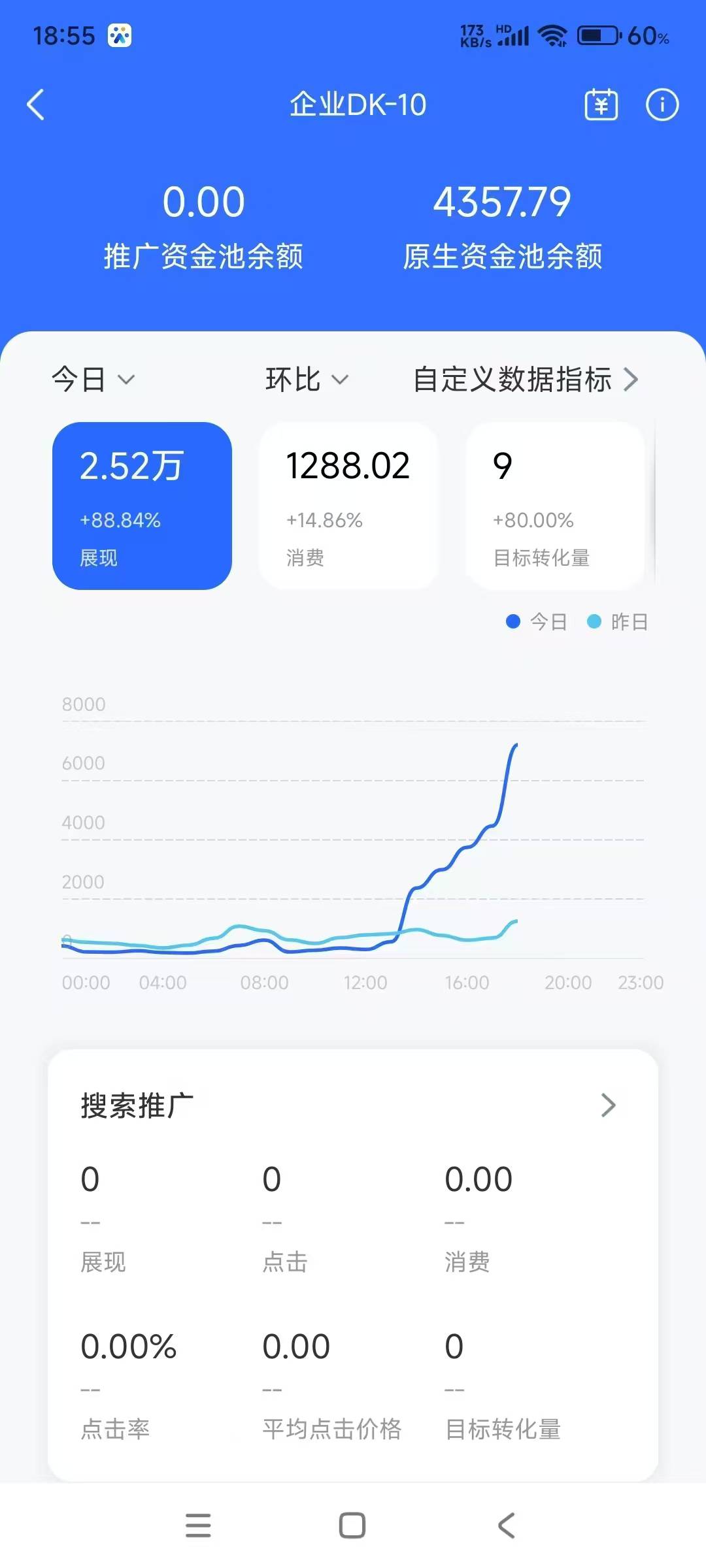Expand the 今日 date dropdown

(x=93, y=380)
